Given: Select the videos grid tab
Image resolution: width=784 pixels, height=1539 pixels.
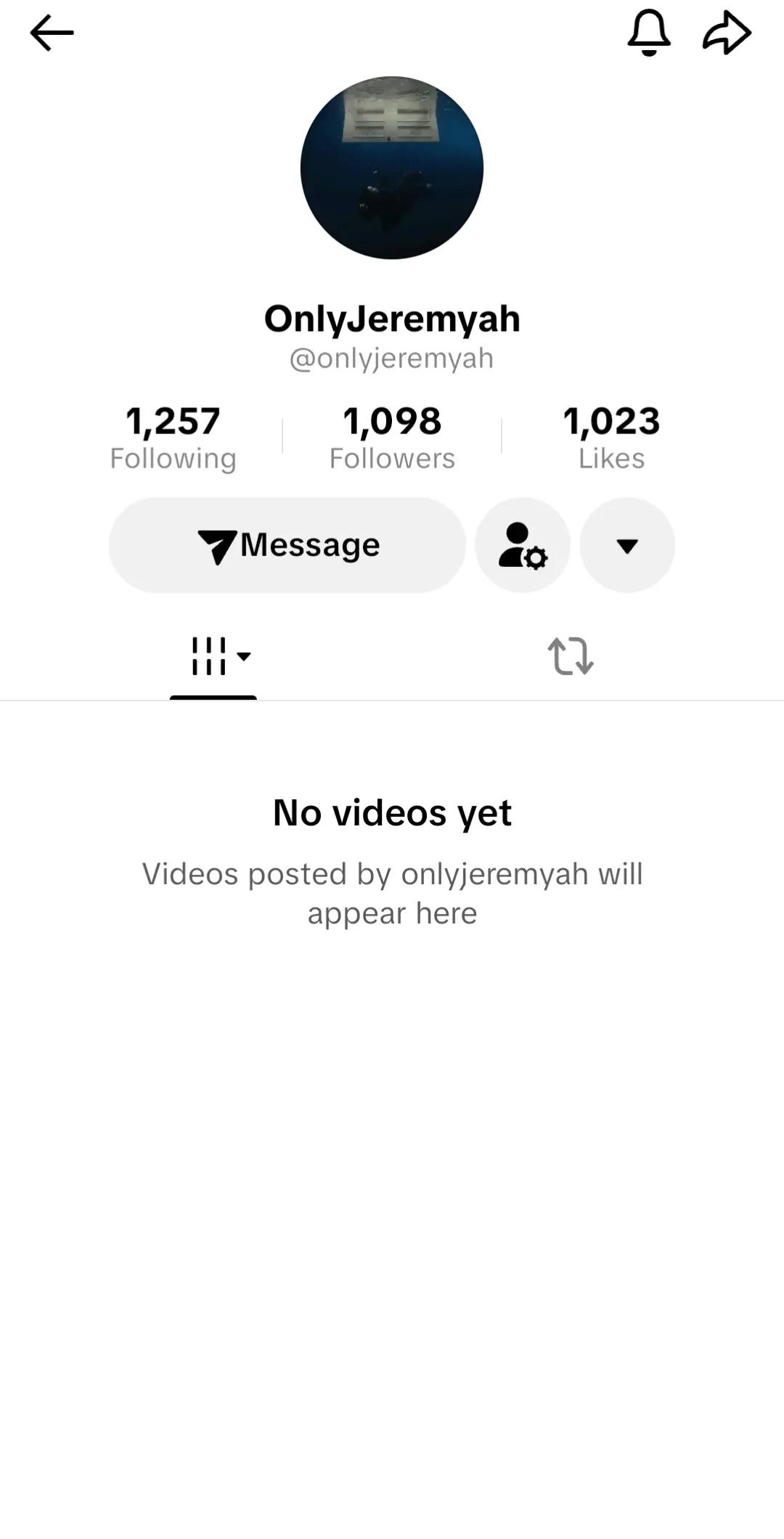Looking at the screenshot, I should coord(213,657).
